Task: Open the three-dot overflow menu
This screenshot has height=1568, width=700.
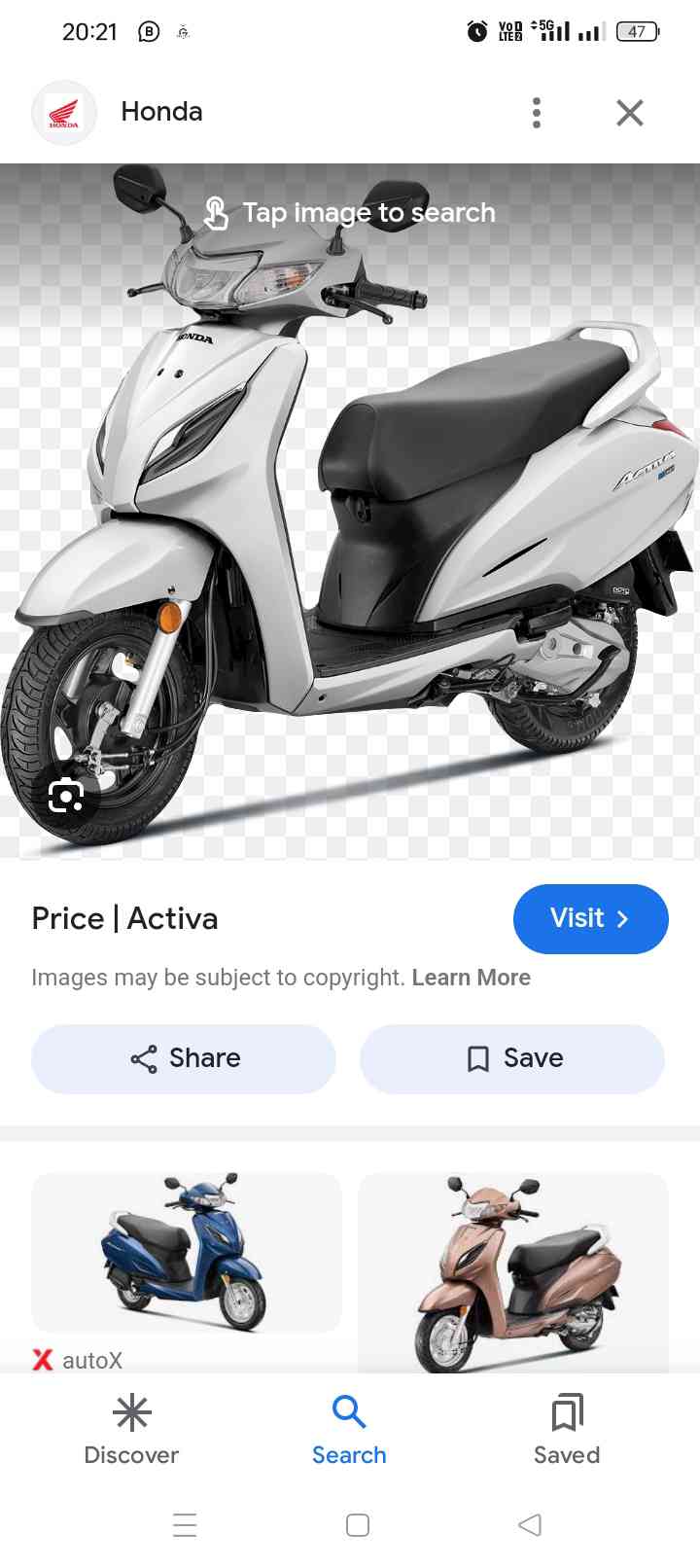Action: click(x=536, y=113)
